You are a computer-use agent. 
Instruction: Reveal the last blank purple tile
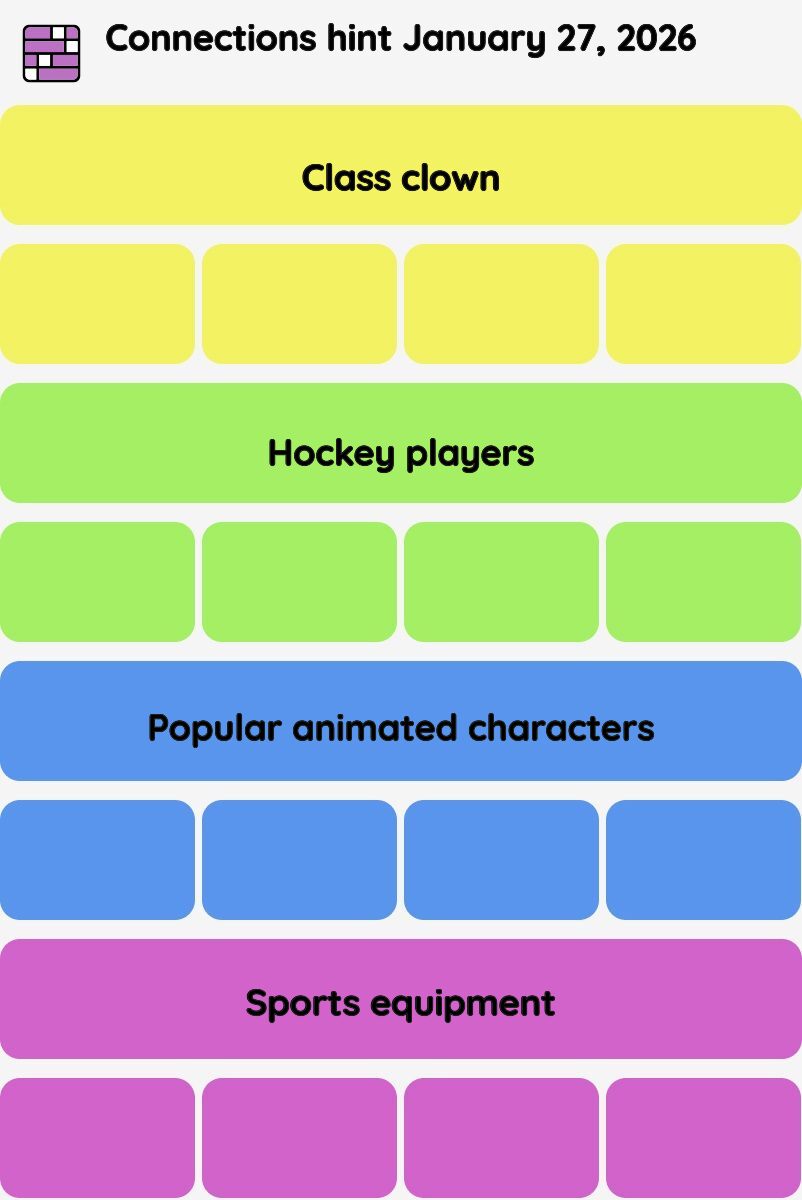tap(703, 1137)
